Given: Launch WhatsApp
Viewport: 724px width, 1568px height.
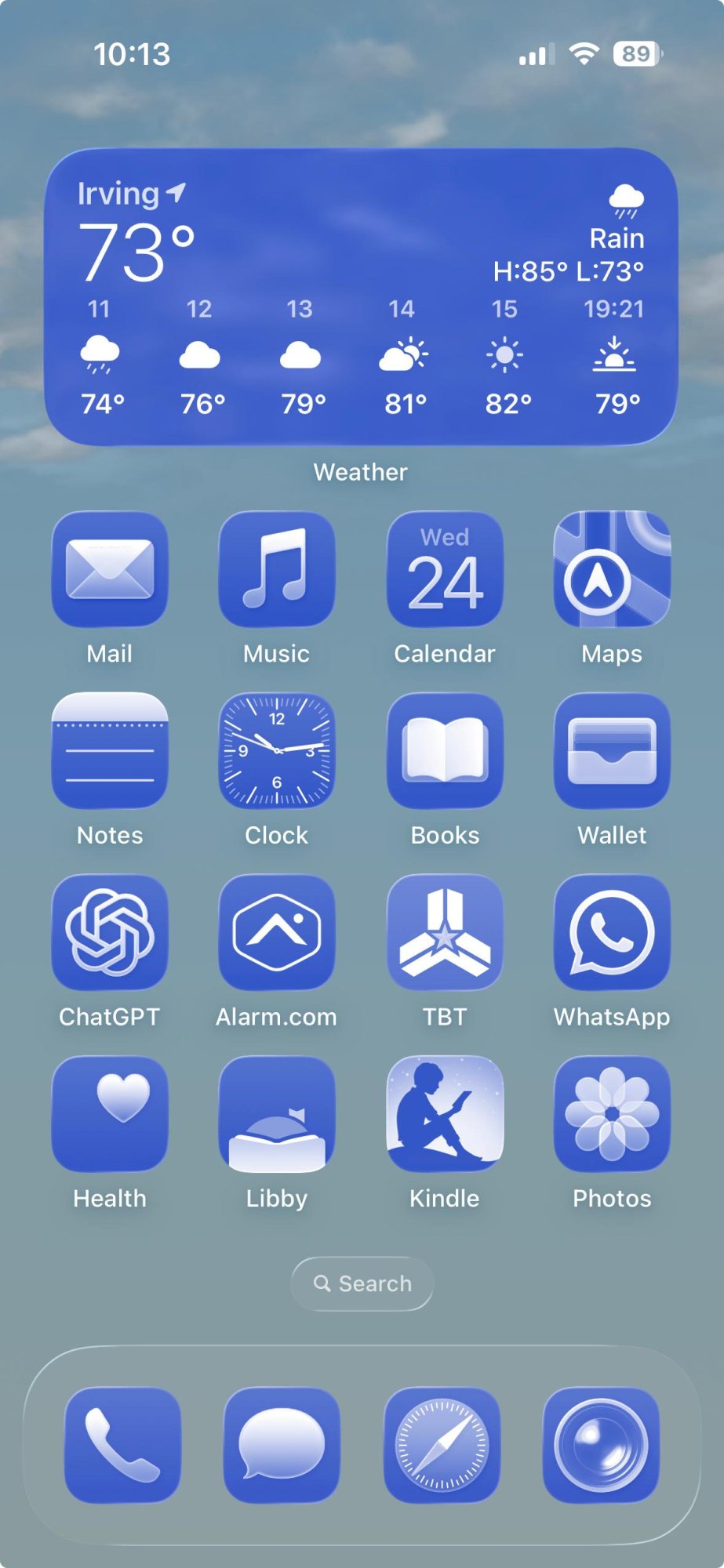Looking at the screenshot, I should pyautogui.click(x=612, y=932).
